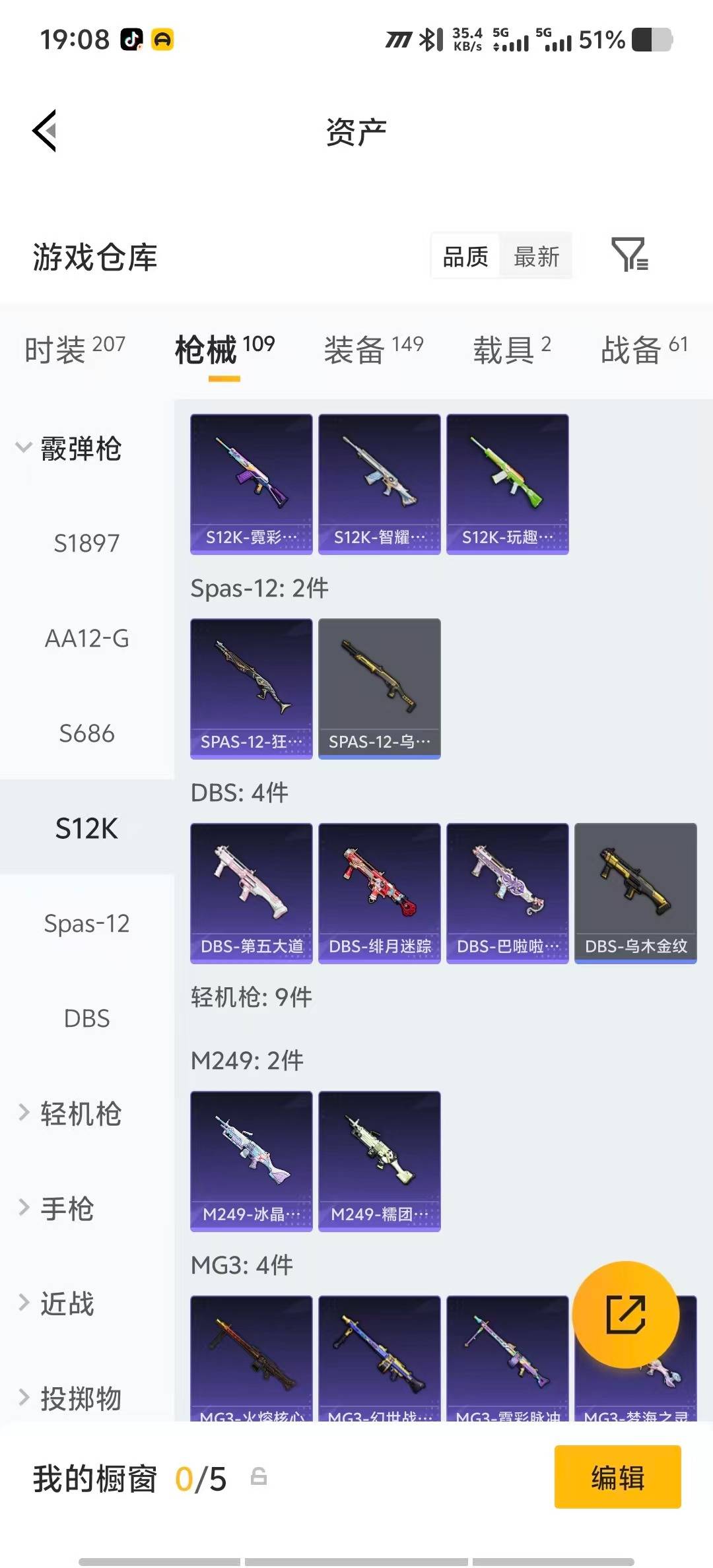713x1568 pixels.
Task: Switch to the 时装 tab
Action: 75,349
